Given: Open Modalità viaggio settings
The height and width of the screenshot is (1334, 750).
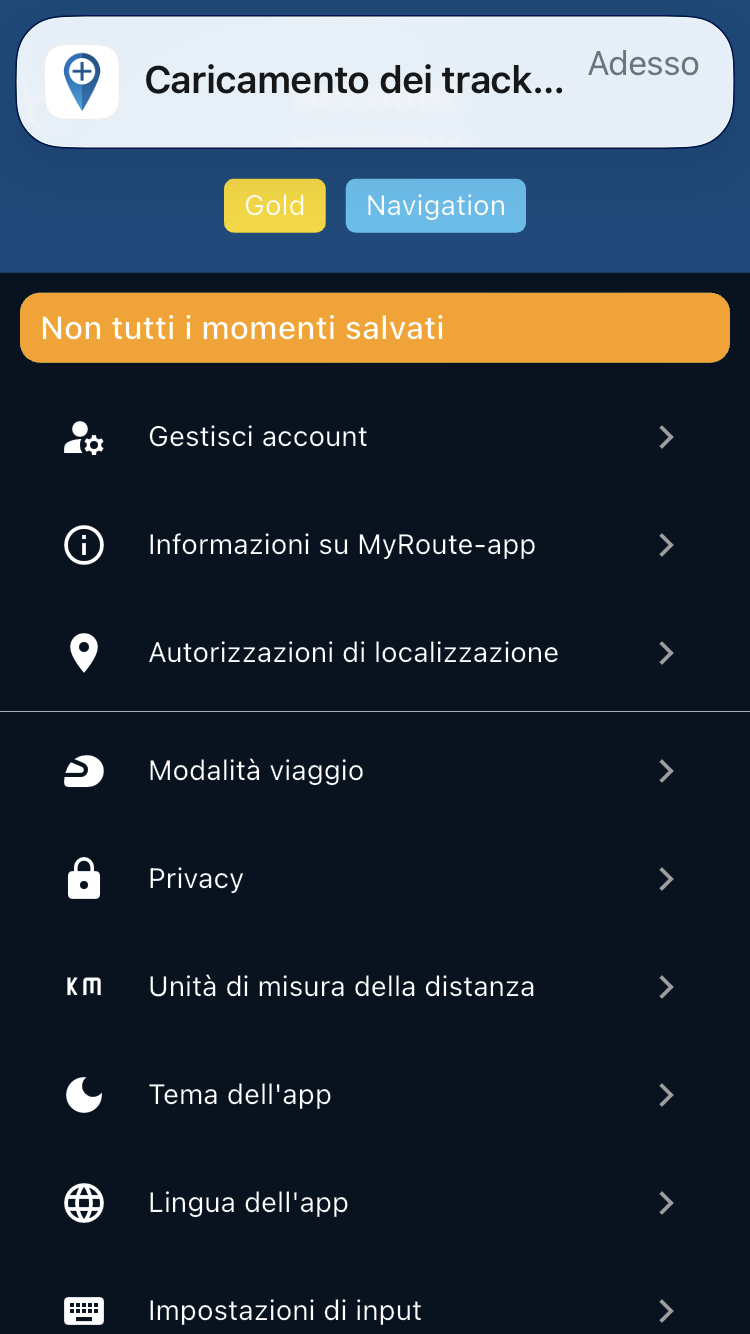Looking at the screenshot, I should [x=375, y=771].
